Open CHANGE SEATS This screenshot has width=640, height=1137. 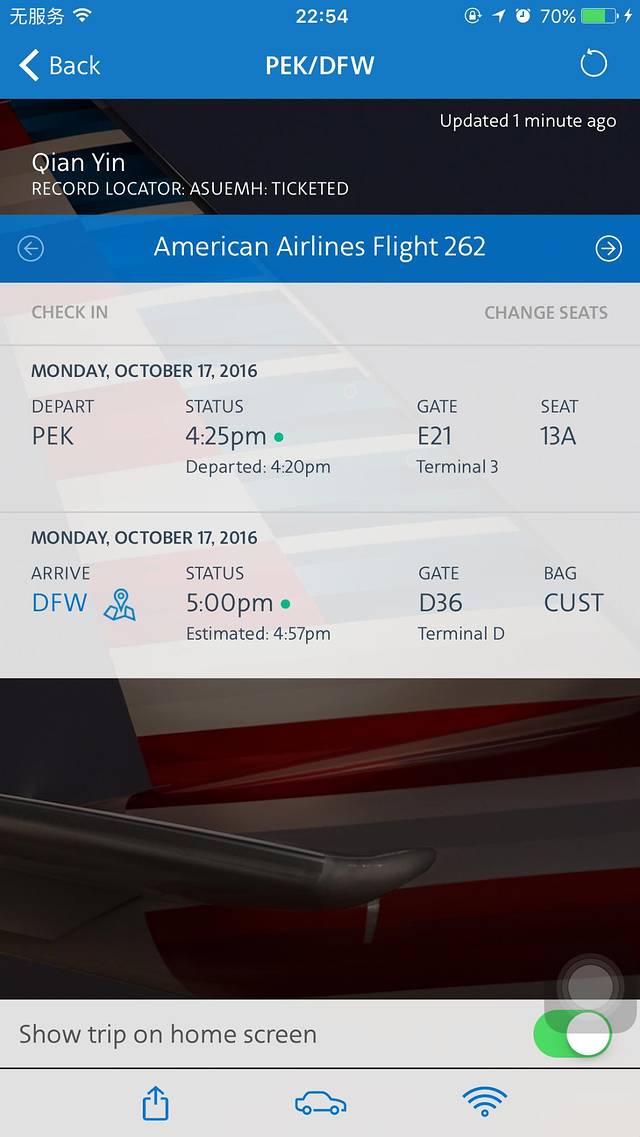[x=545, y=313]
